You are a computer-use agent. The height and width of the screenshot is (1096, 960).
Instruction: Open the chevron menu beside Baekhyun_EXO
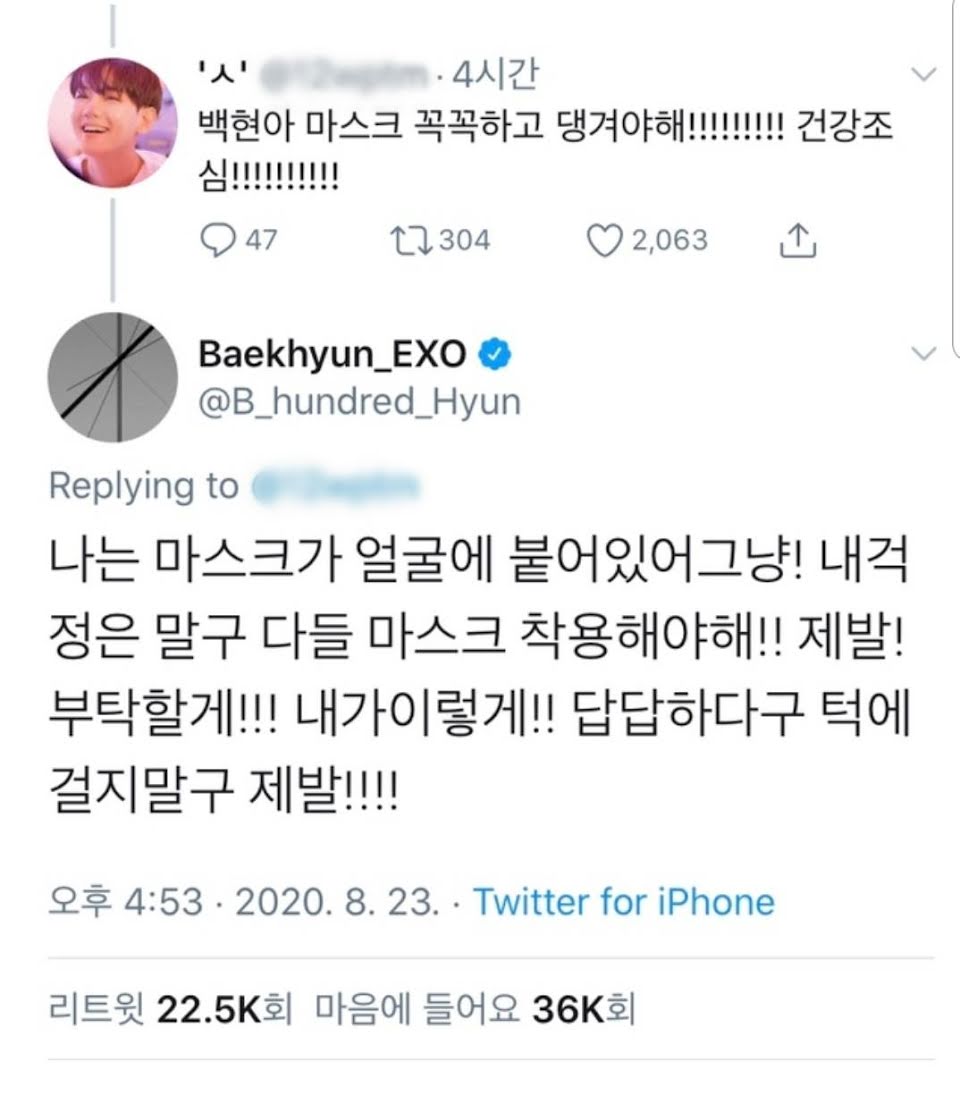[924, 354]
